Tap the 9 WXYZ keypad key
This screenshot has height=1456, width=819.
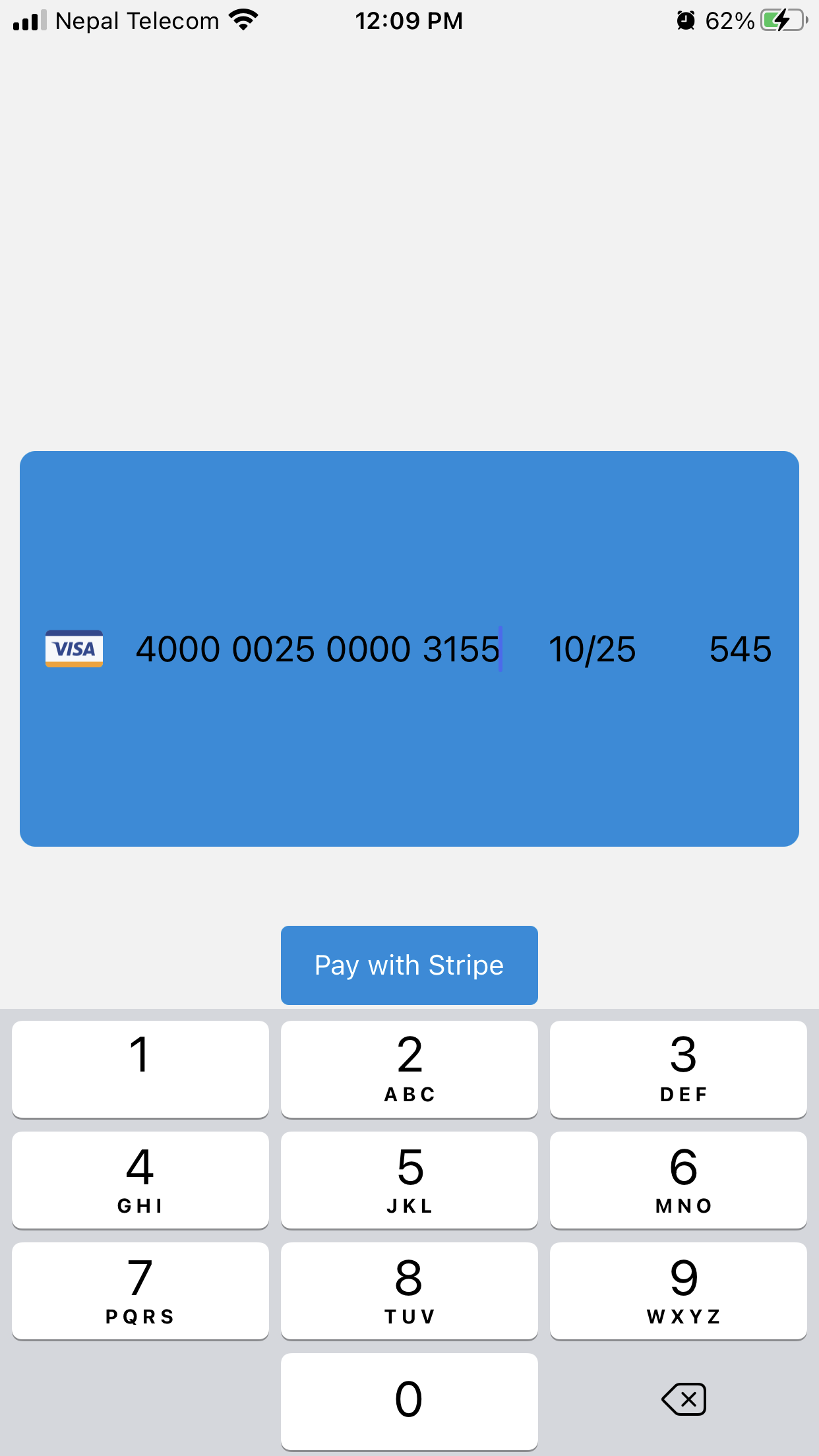tap(678, 1291)
